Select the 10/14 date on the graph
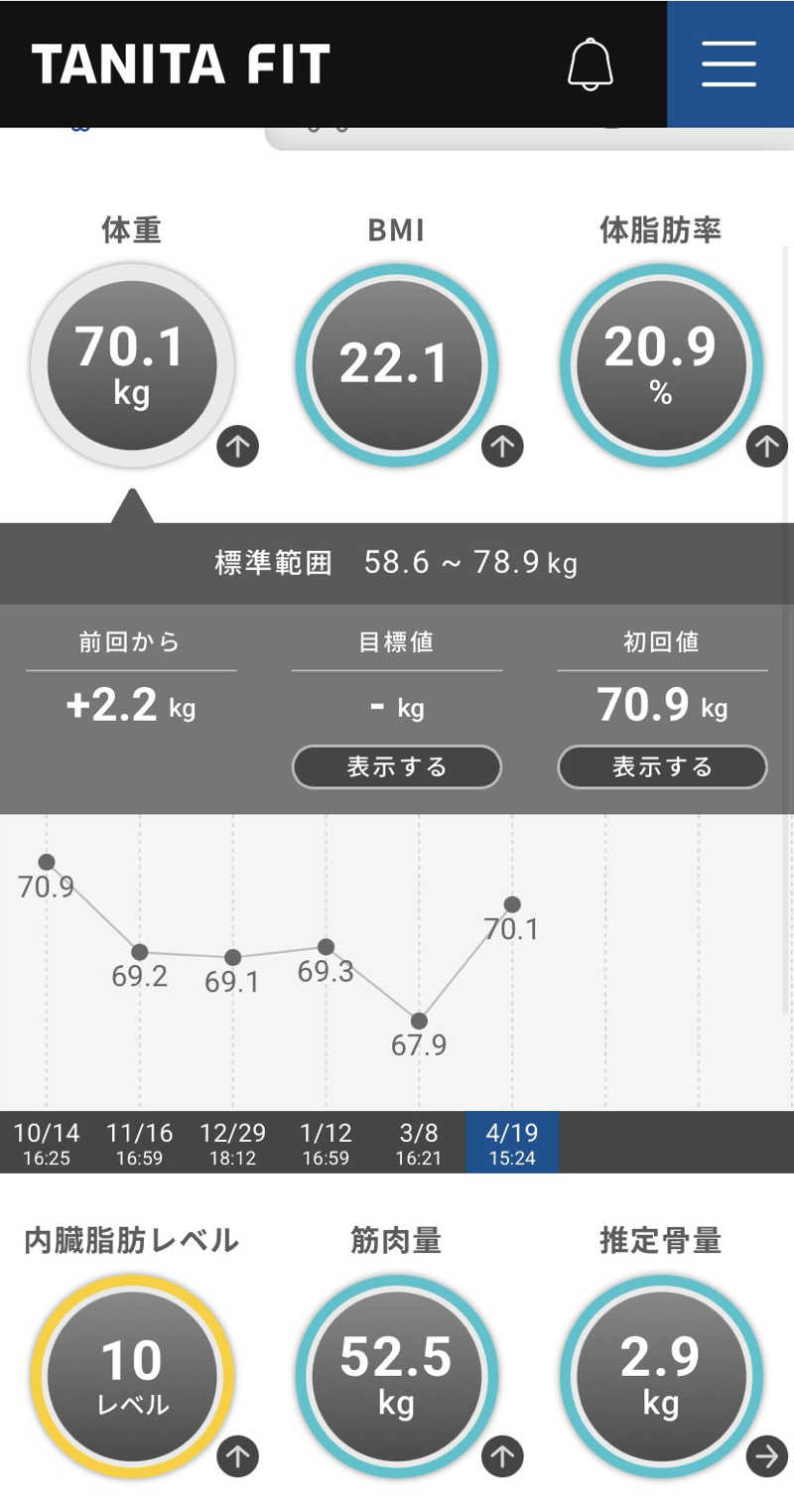The height and width of the screenshot is (1512, 794). coord(47,1143)
